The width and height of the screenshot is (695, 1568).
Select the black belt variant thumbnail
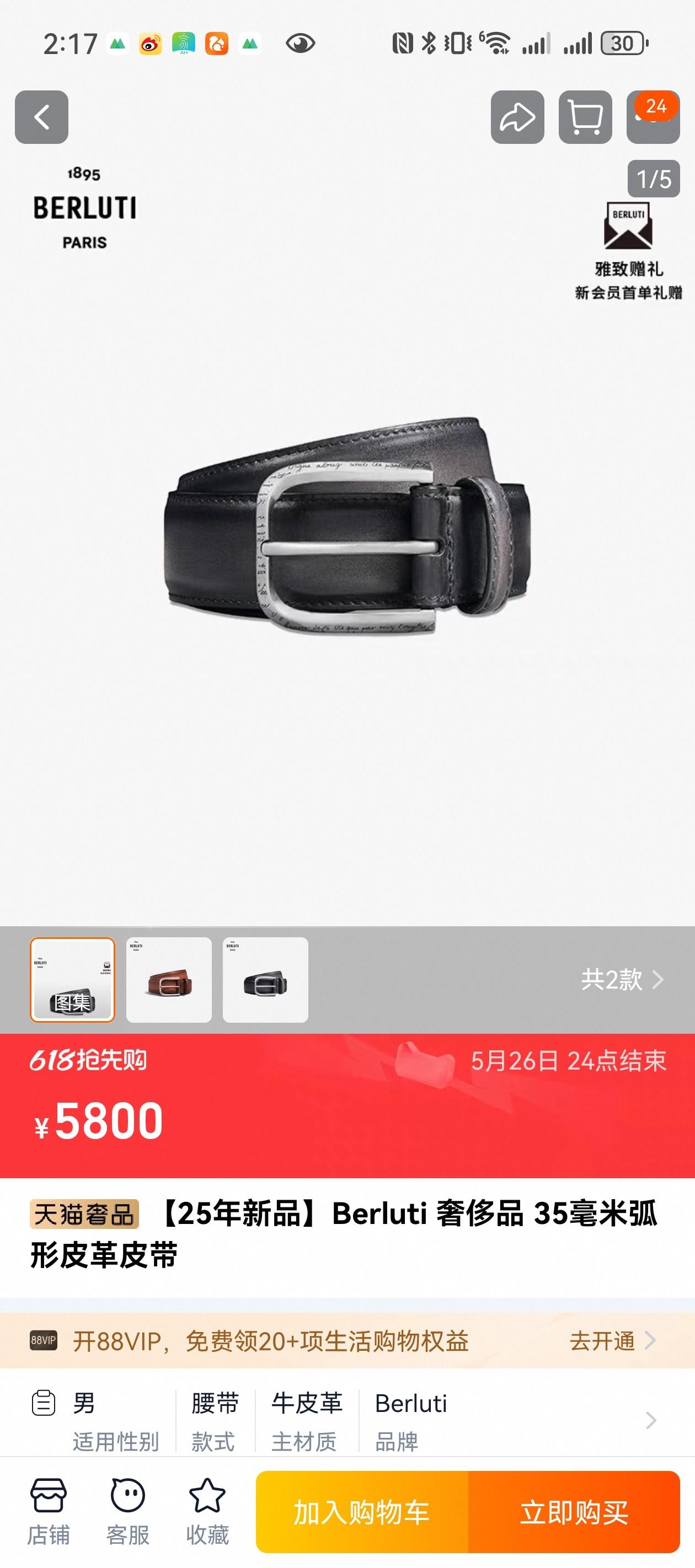coord(265,979)
